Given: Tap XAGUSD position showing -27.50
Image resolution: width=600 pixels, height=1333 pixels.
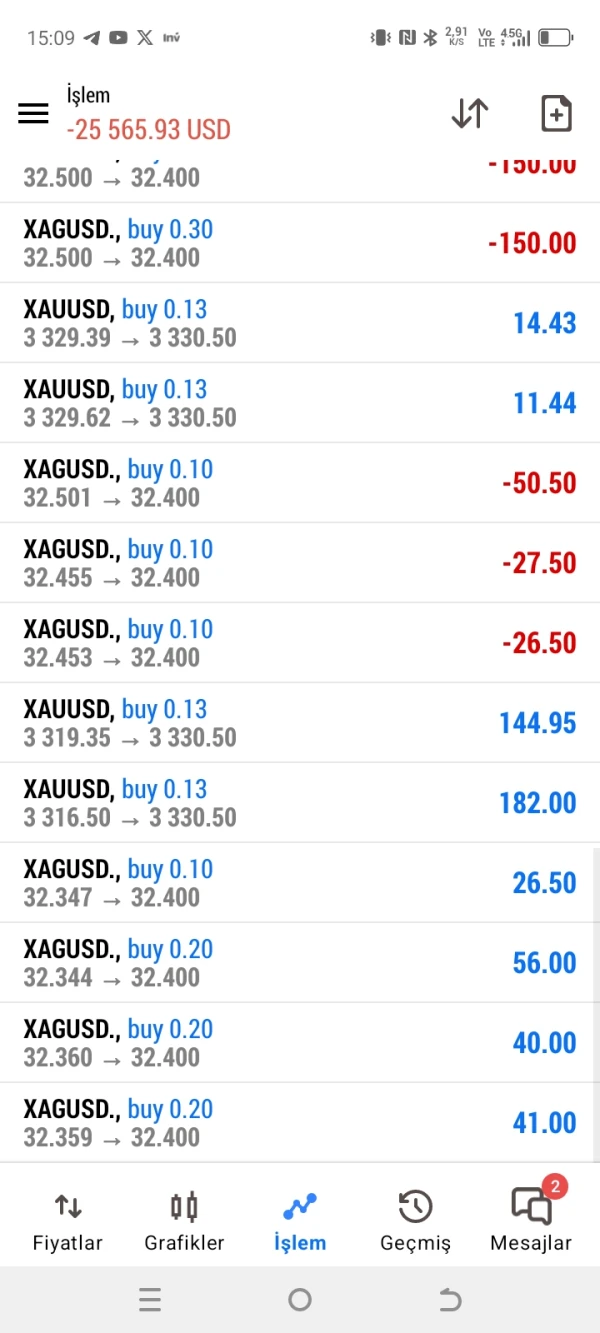Looking at the screenshot, I should (300, 563).
